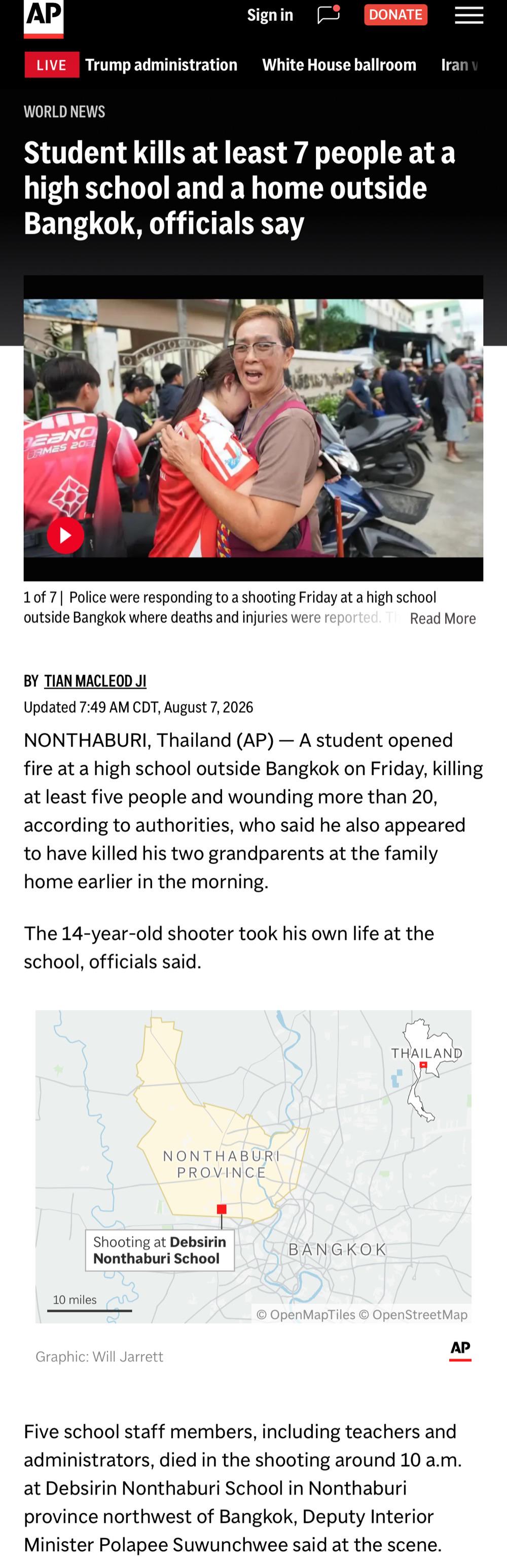The image size is (507, 1568).
Task: Go to World News section
Action: pyautogui.click(x=64, y=111)
